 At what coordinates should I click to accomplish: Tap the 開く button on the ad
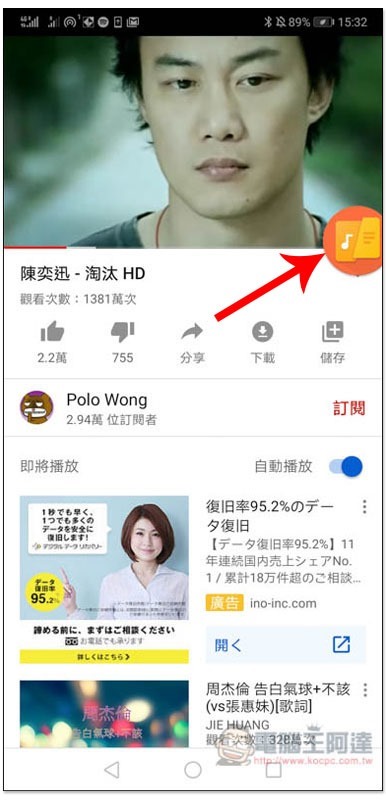[286, 644]
